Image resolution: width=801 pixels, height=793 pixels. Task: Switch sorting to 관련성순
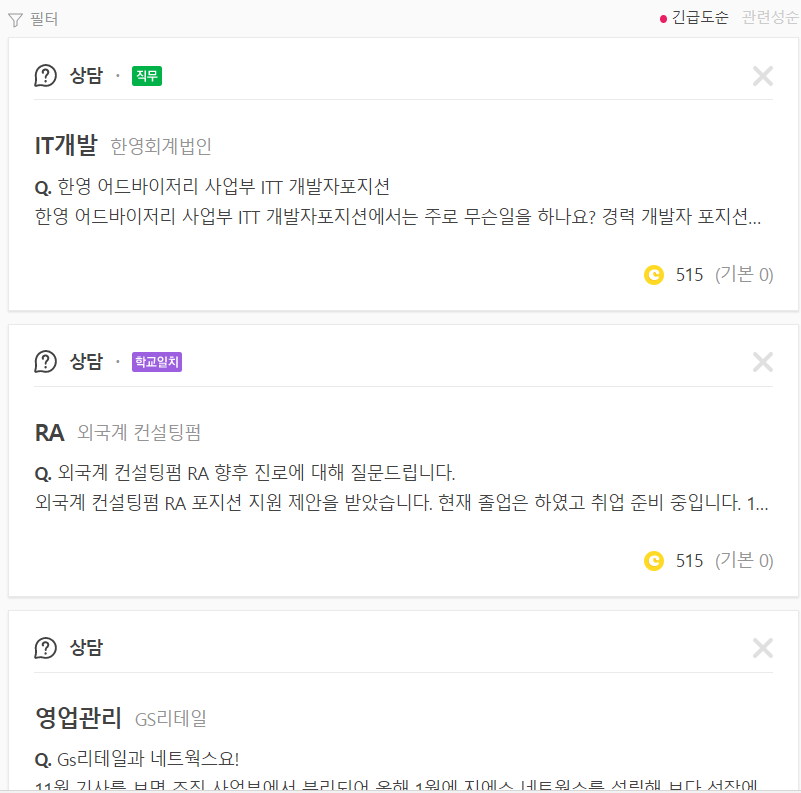pos(770,18)
